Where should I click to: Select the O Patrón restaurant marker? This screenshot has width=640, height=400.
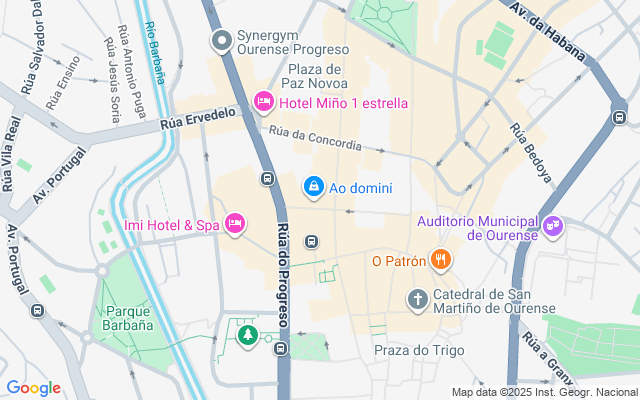(x=441, y=261)
